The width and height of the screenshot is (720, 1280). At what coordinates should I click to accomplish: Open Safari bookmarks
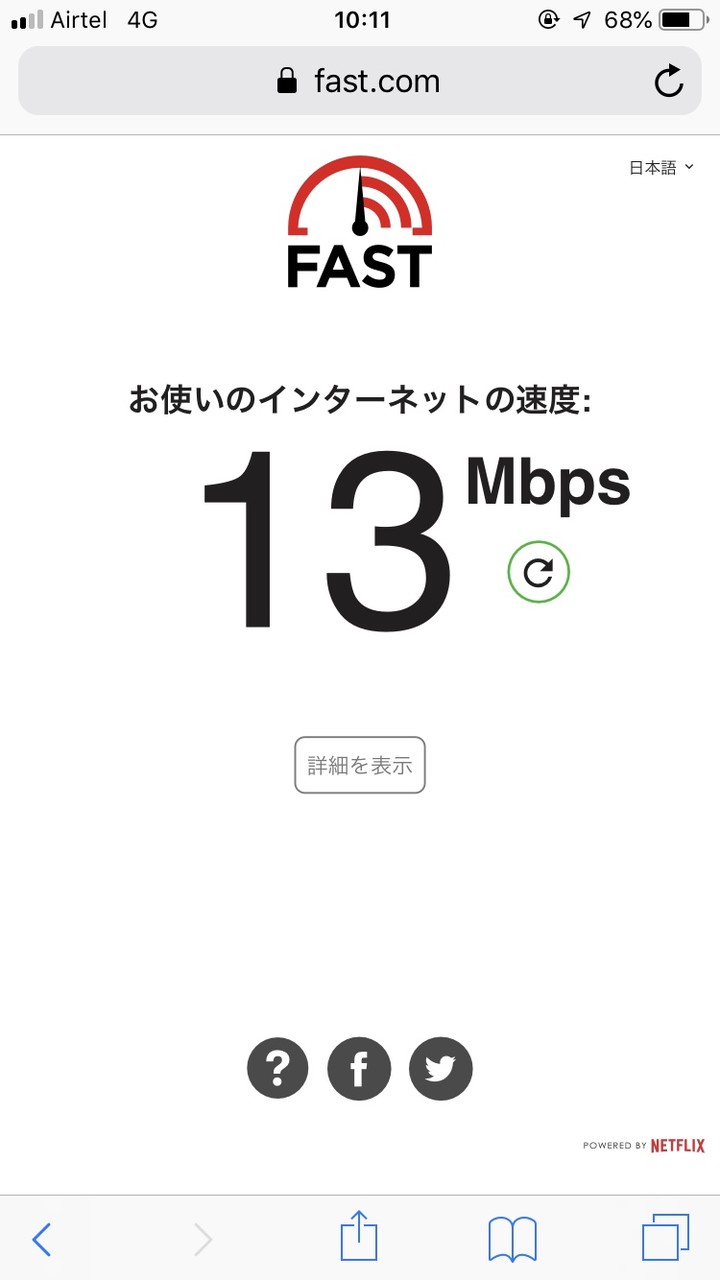(512, 1240)
